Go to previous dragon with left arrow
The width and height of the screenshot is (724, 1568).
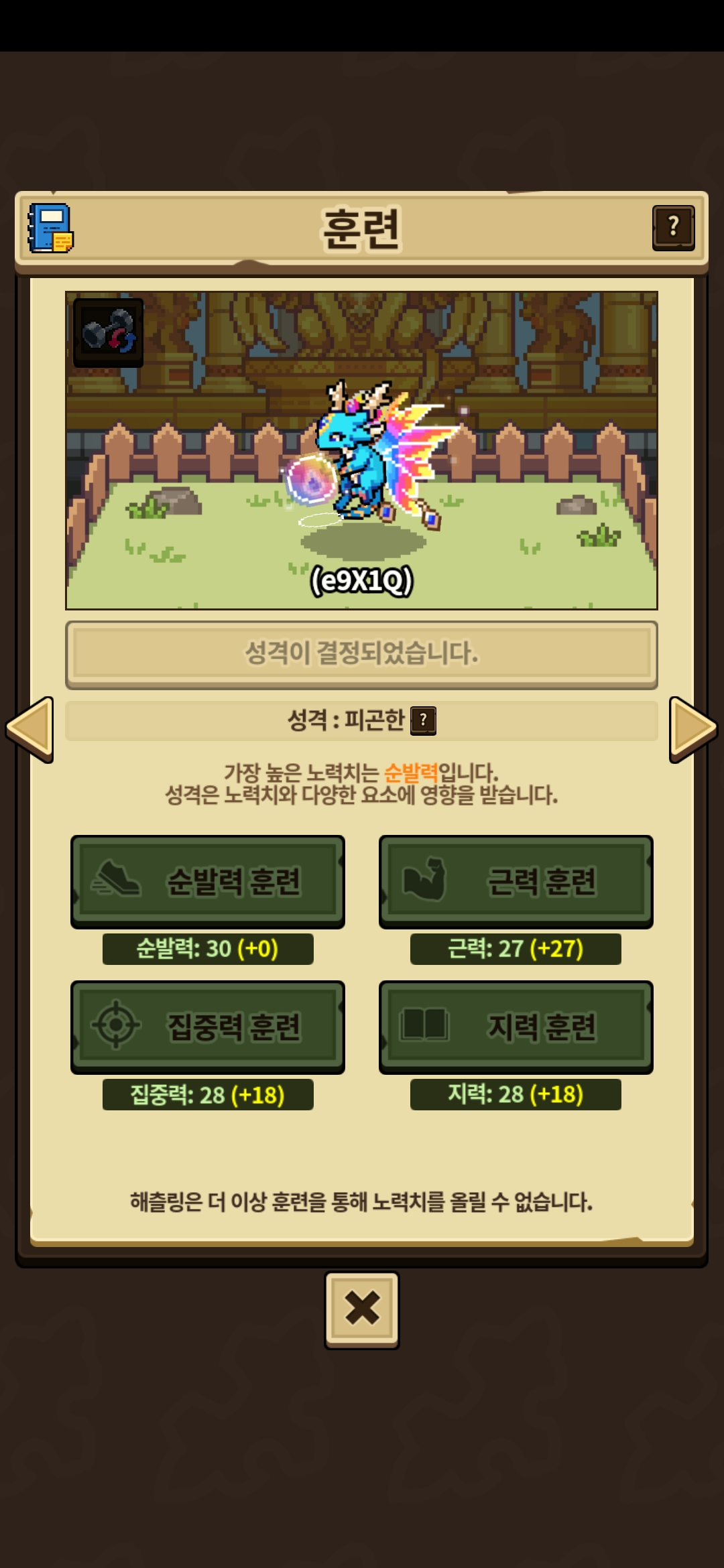pyautogui.click(x=30, y=729)
